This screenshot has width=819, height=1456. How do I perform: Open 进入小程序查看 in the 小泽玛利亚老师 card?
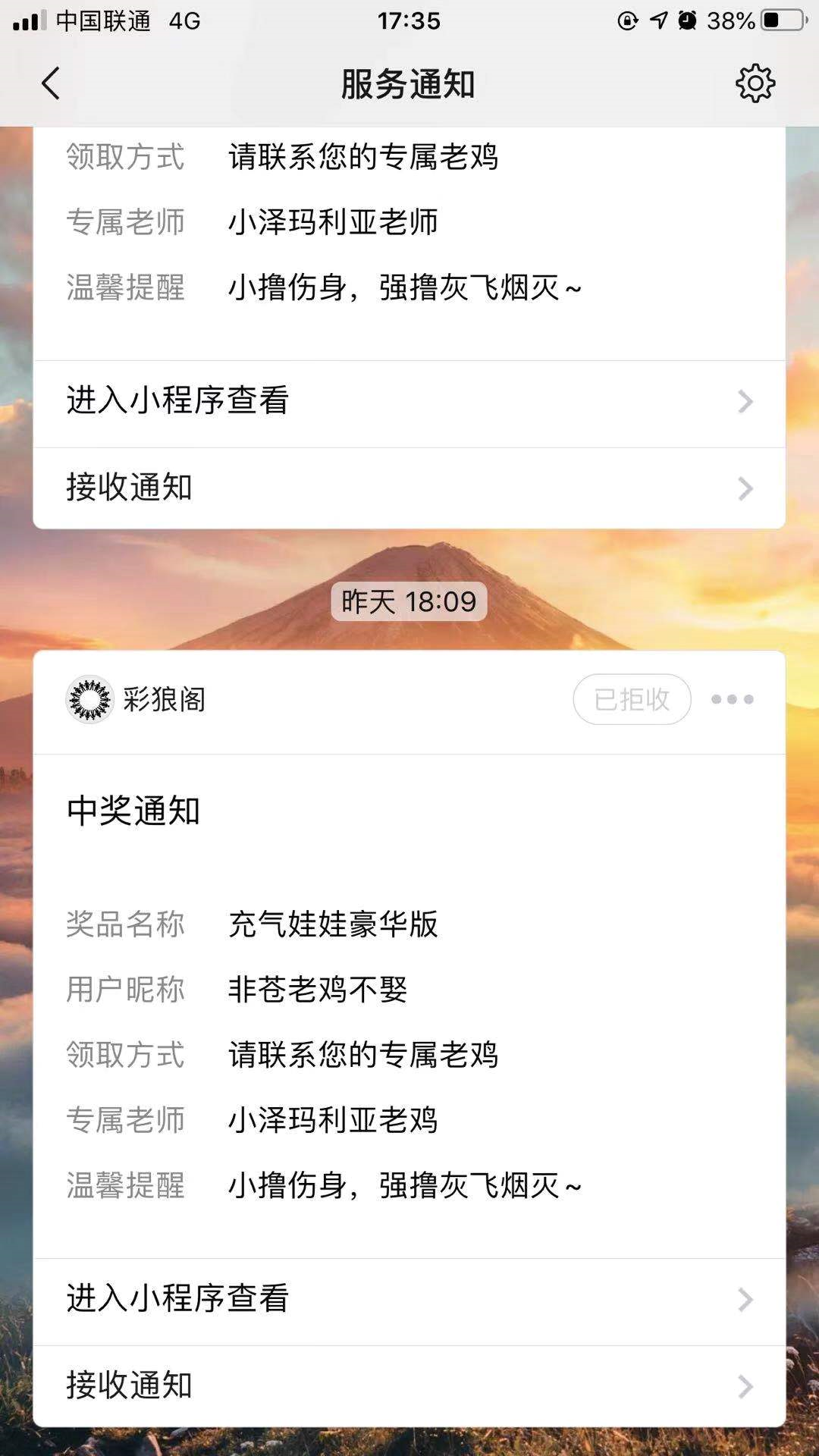[x=409, y=401]
